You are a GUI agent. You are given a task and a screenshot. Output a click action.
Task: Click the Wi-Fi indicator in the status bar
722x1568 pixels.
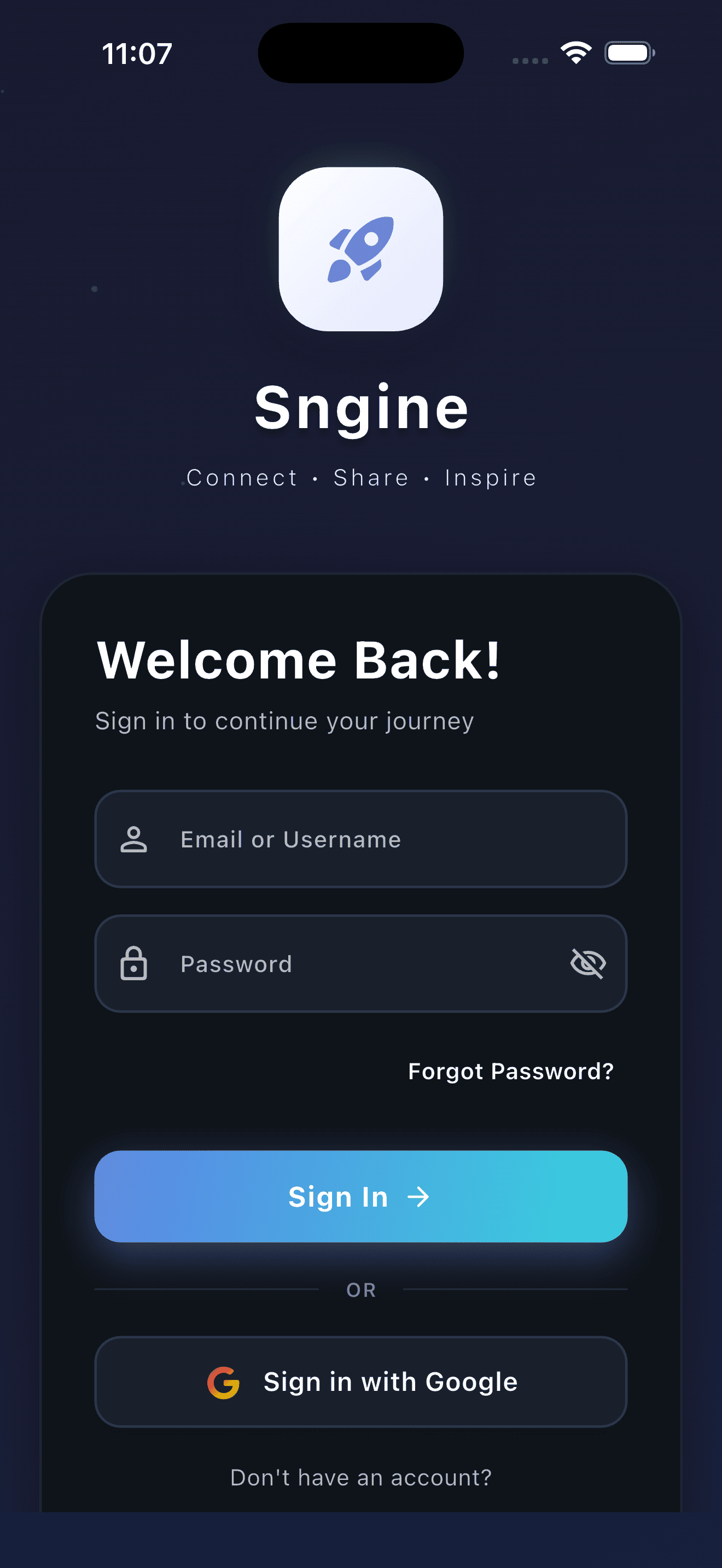pyautogui.click(x=575, y=52)
